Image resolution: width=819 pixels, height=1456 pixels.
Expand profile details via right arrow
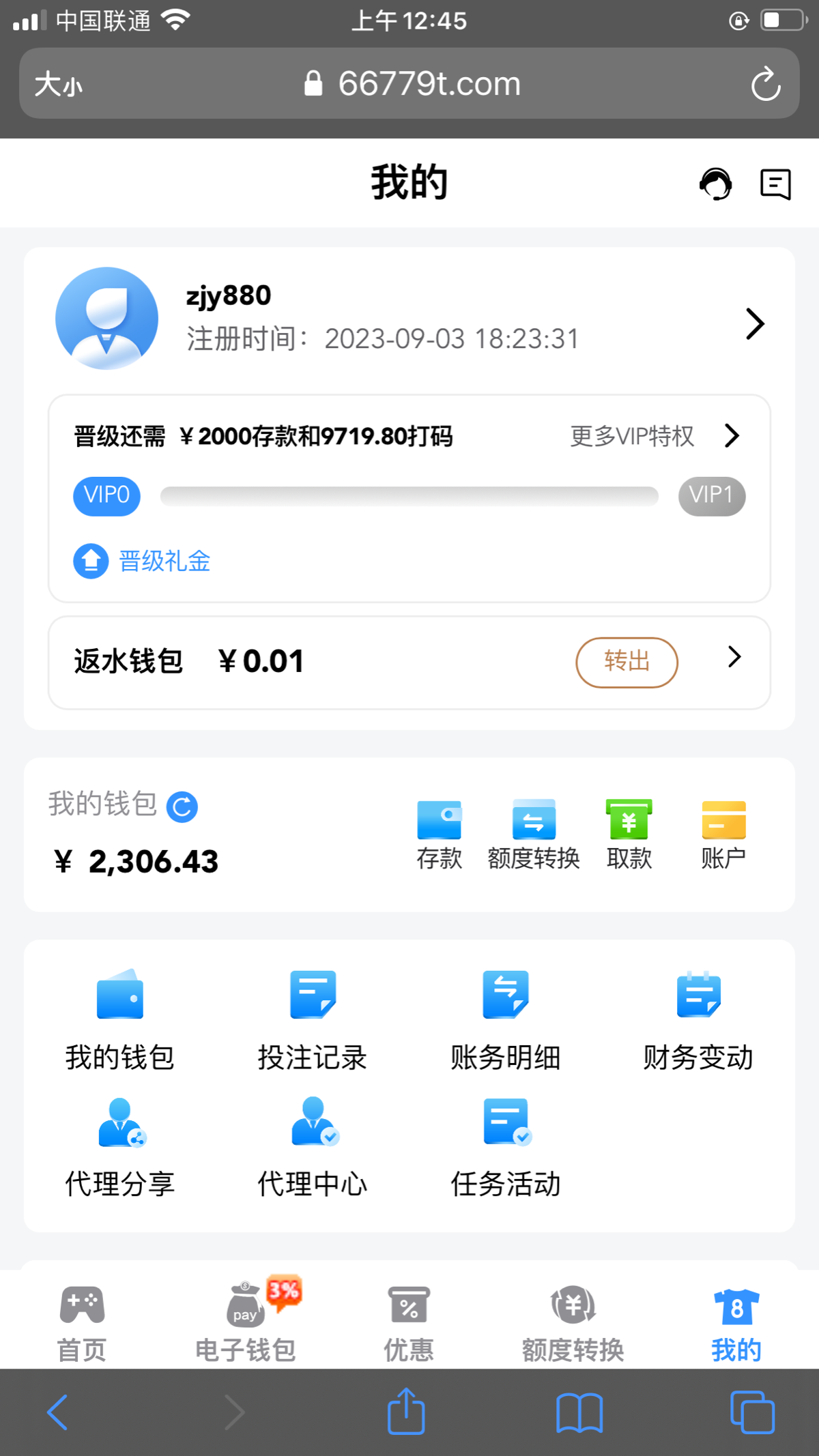(x=755, y=324)
